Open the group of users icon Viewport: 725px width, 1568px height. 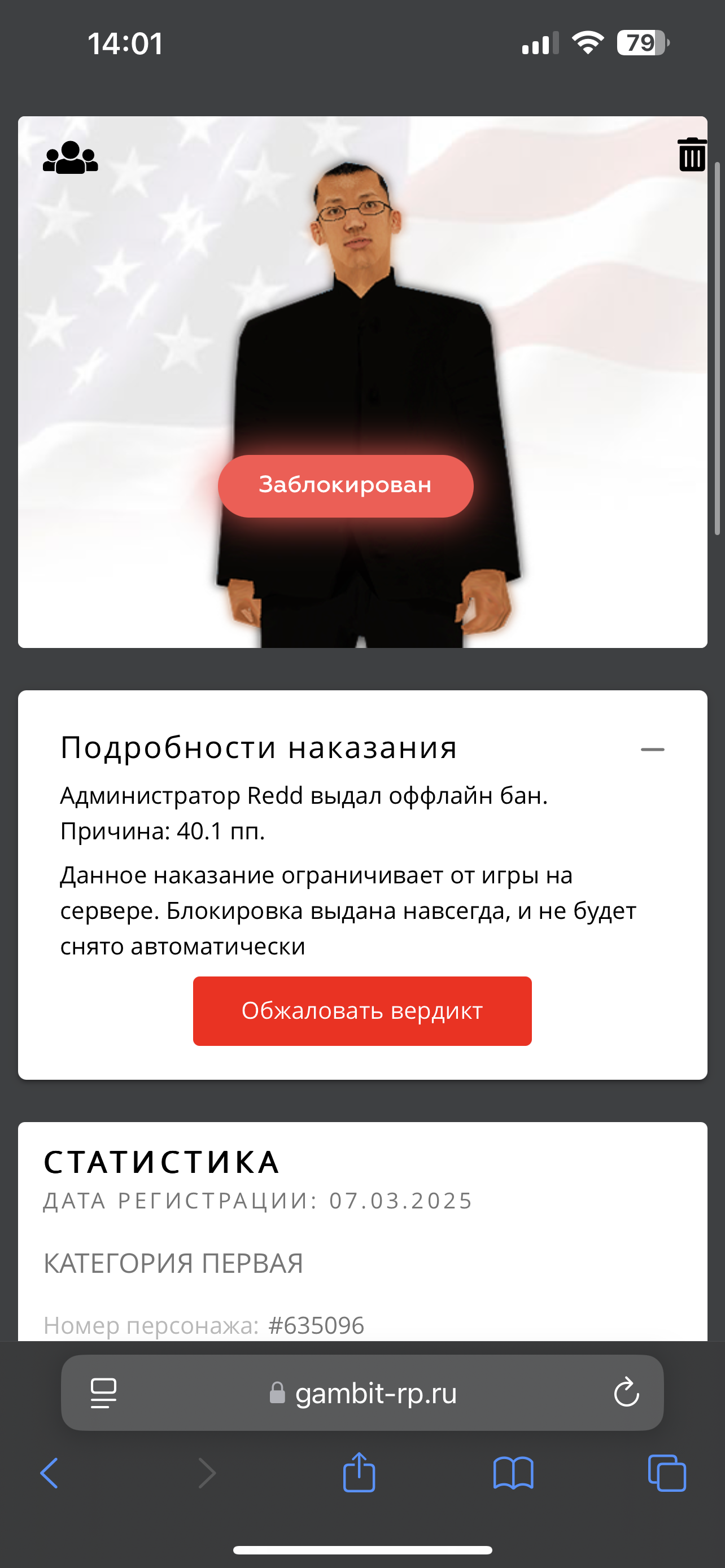tap(70, 157)
